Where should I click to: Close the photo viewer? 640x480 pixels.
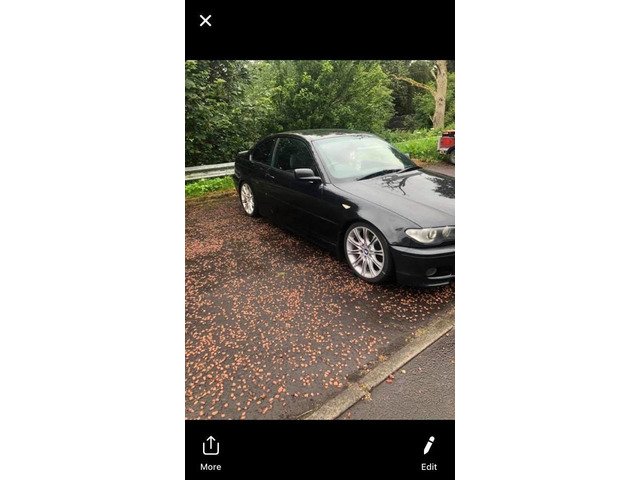(x=205, y=20)
